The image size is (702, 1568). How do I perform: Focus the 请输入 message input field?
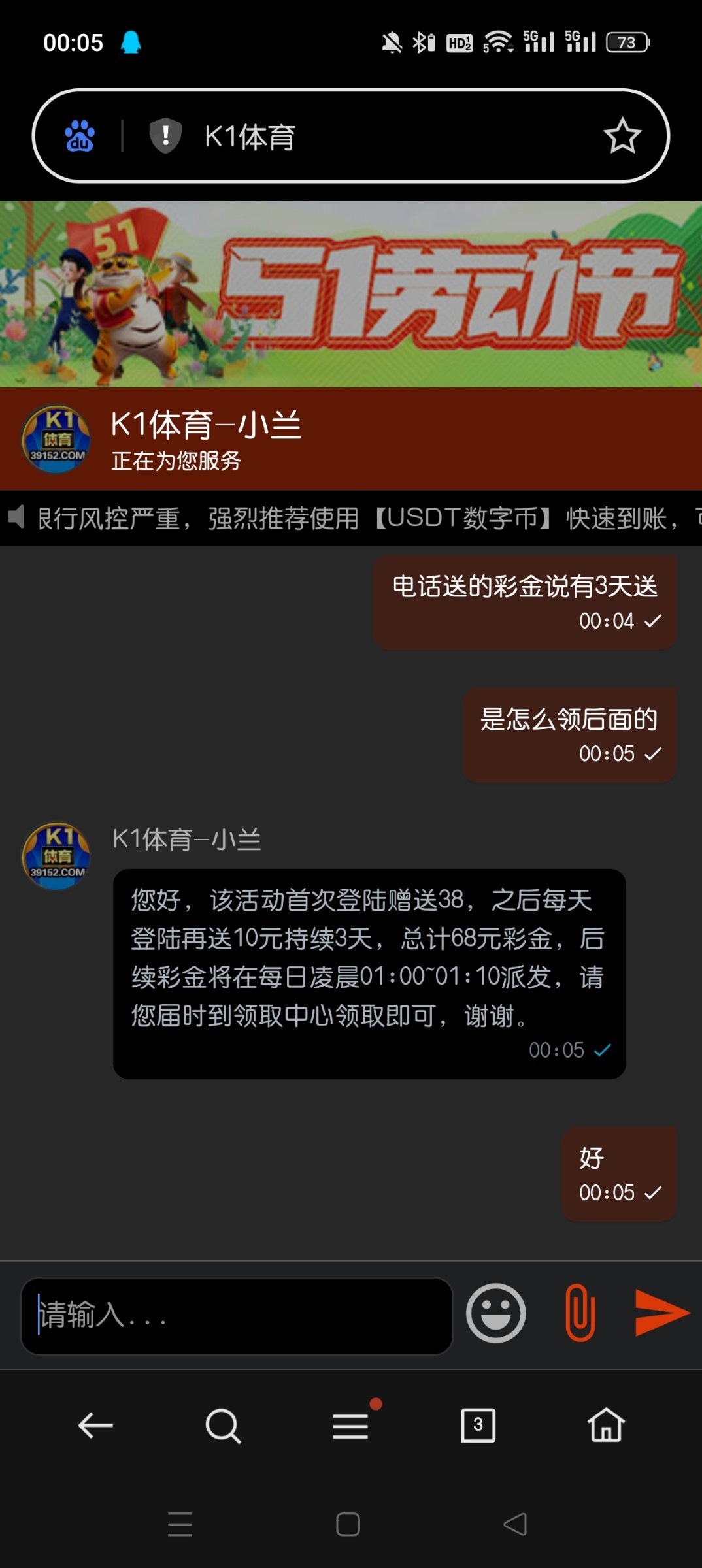click(x=237, y=1315)
